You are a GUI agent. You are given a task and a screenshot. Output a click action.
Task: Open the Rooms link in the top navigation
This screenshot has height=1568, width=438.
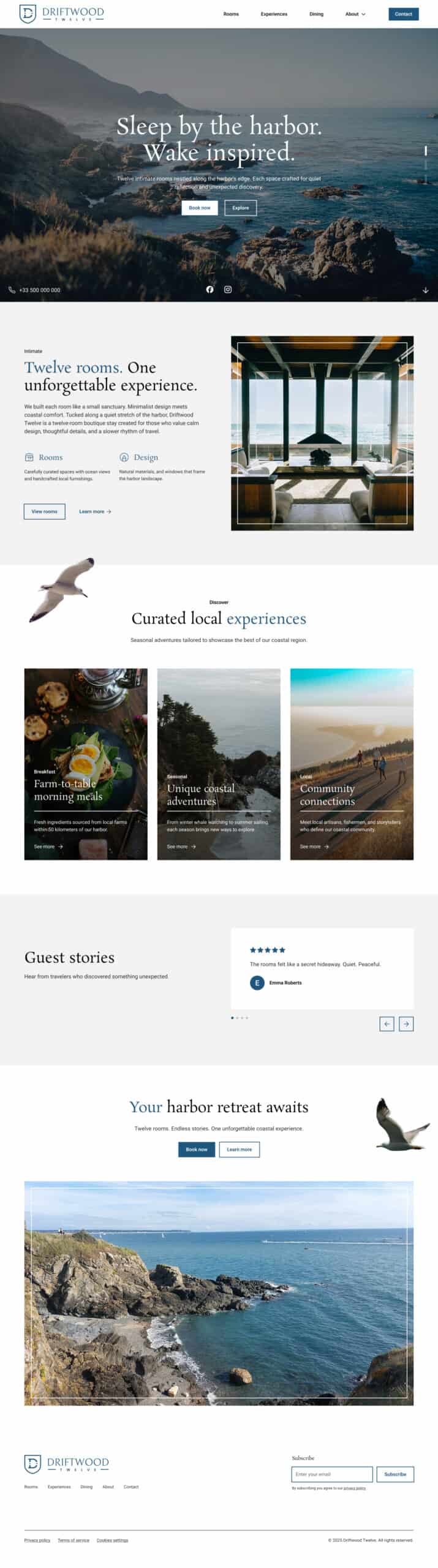click(231, 14)
